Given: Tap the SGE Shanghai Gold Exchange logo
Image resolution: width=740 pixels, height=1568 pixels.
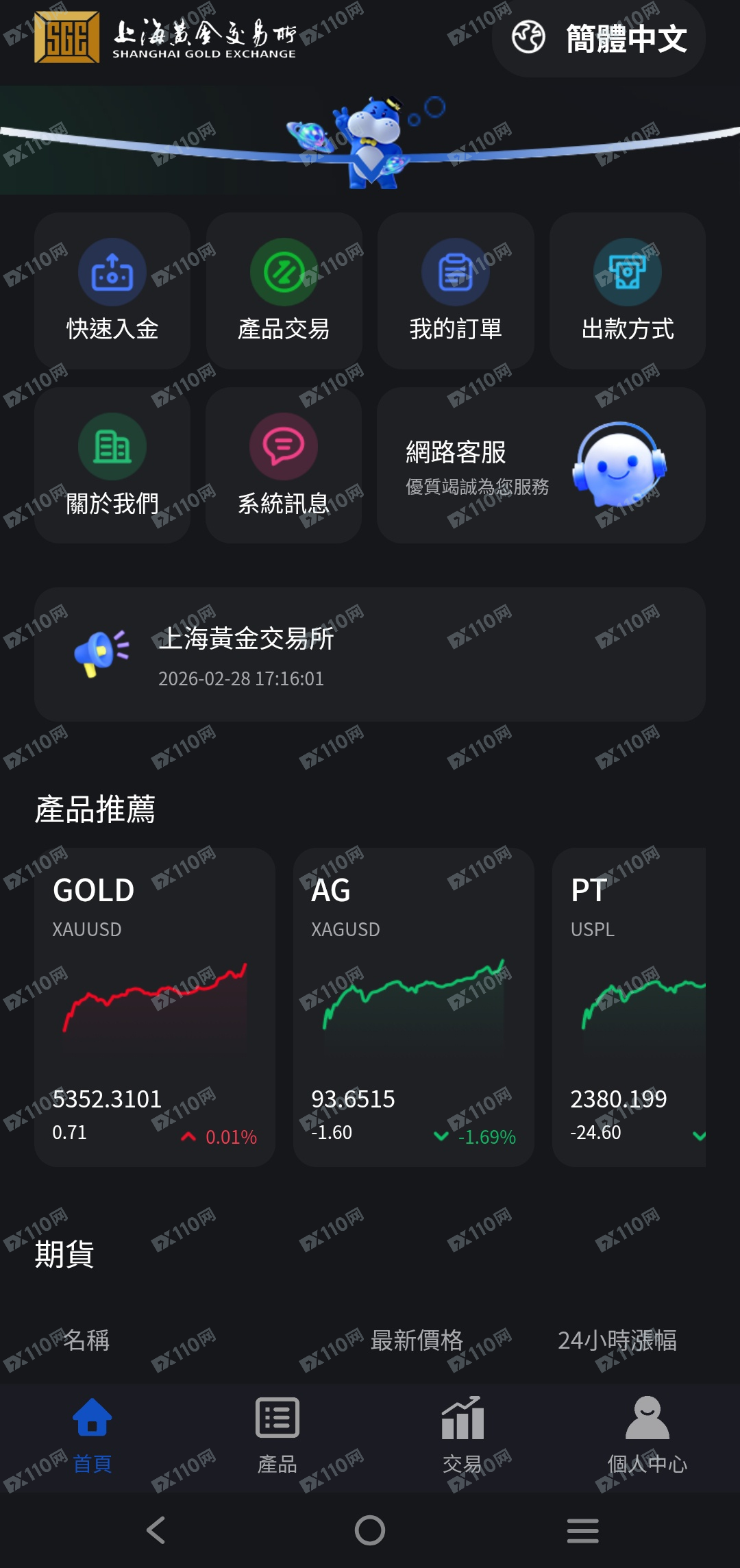Looking at the screenshot, I should (66, 39).
